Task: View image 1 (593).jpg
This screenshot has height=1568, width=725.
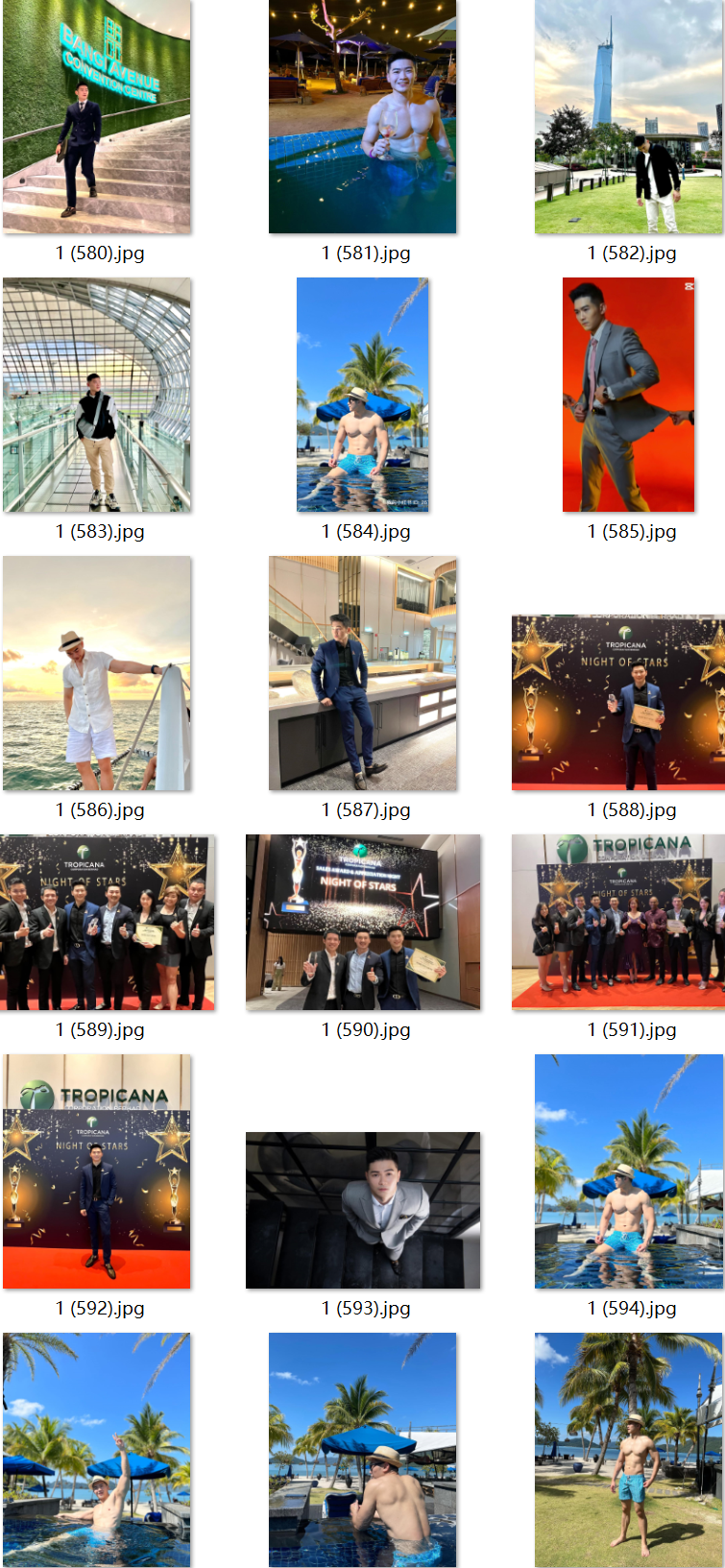Action: coord(363,1210)
